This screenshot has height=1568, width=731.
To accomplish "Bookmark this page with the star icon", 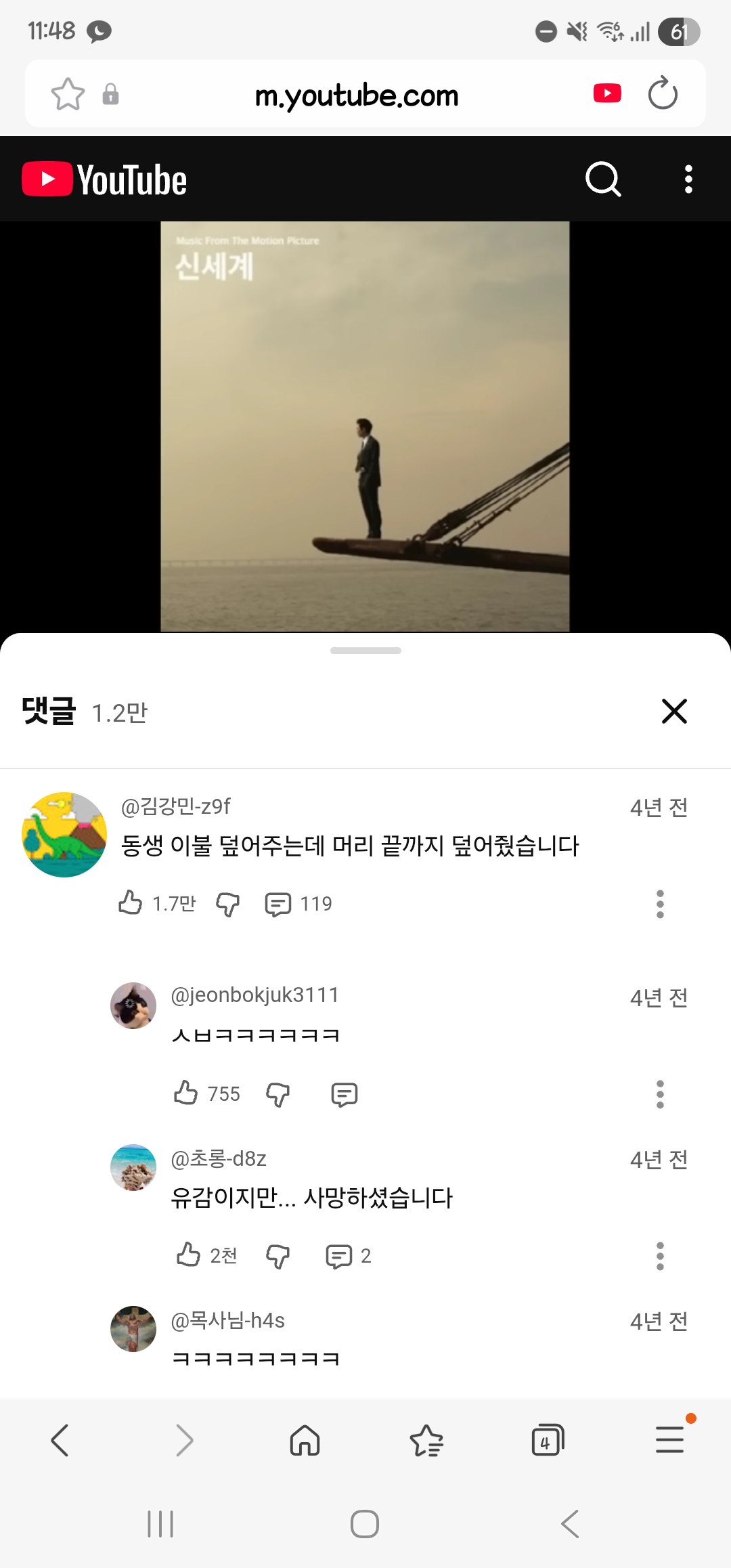I will 68,94.
